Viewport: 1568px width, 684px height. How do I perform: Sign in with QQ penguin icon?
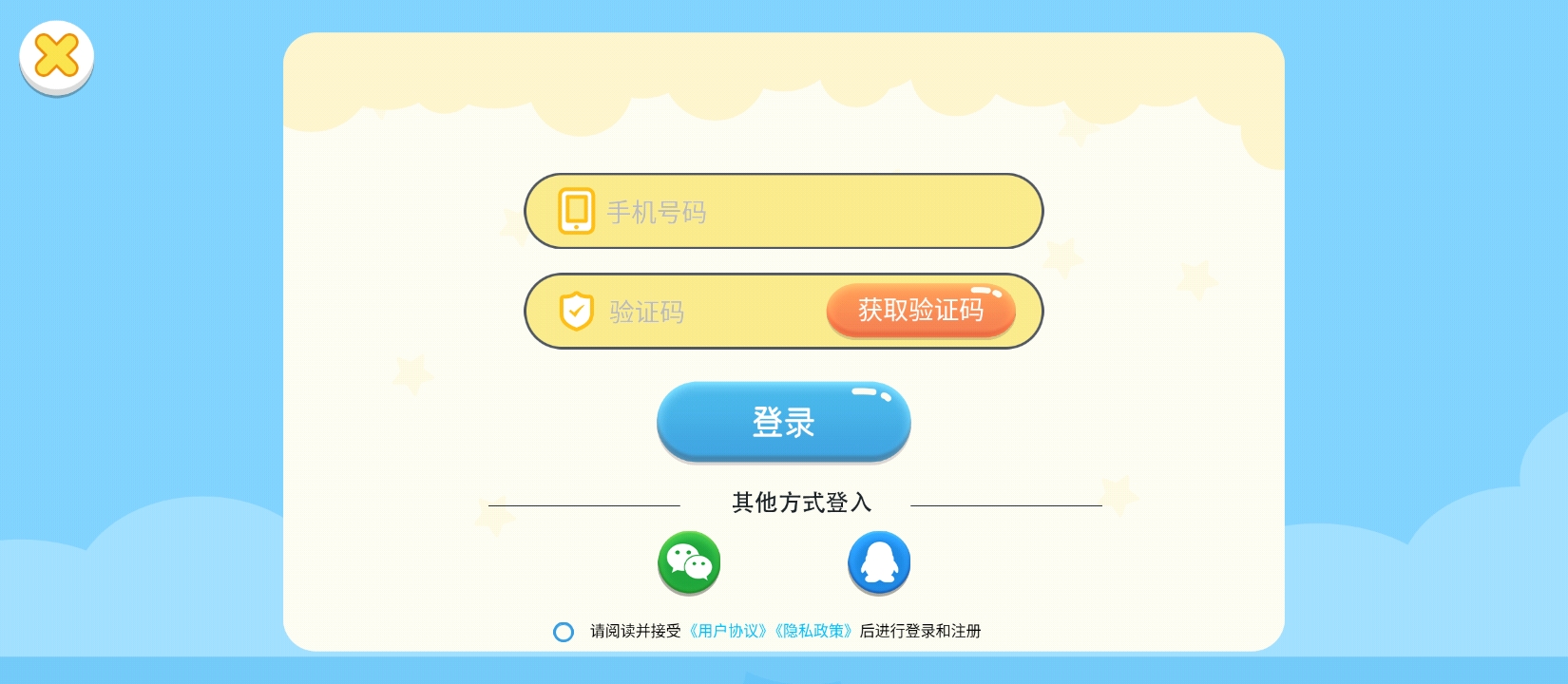coord(879,562)
